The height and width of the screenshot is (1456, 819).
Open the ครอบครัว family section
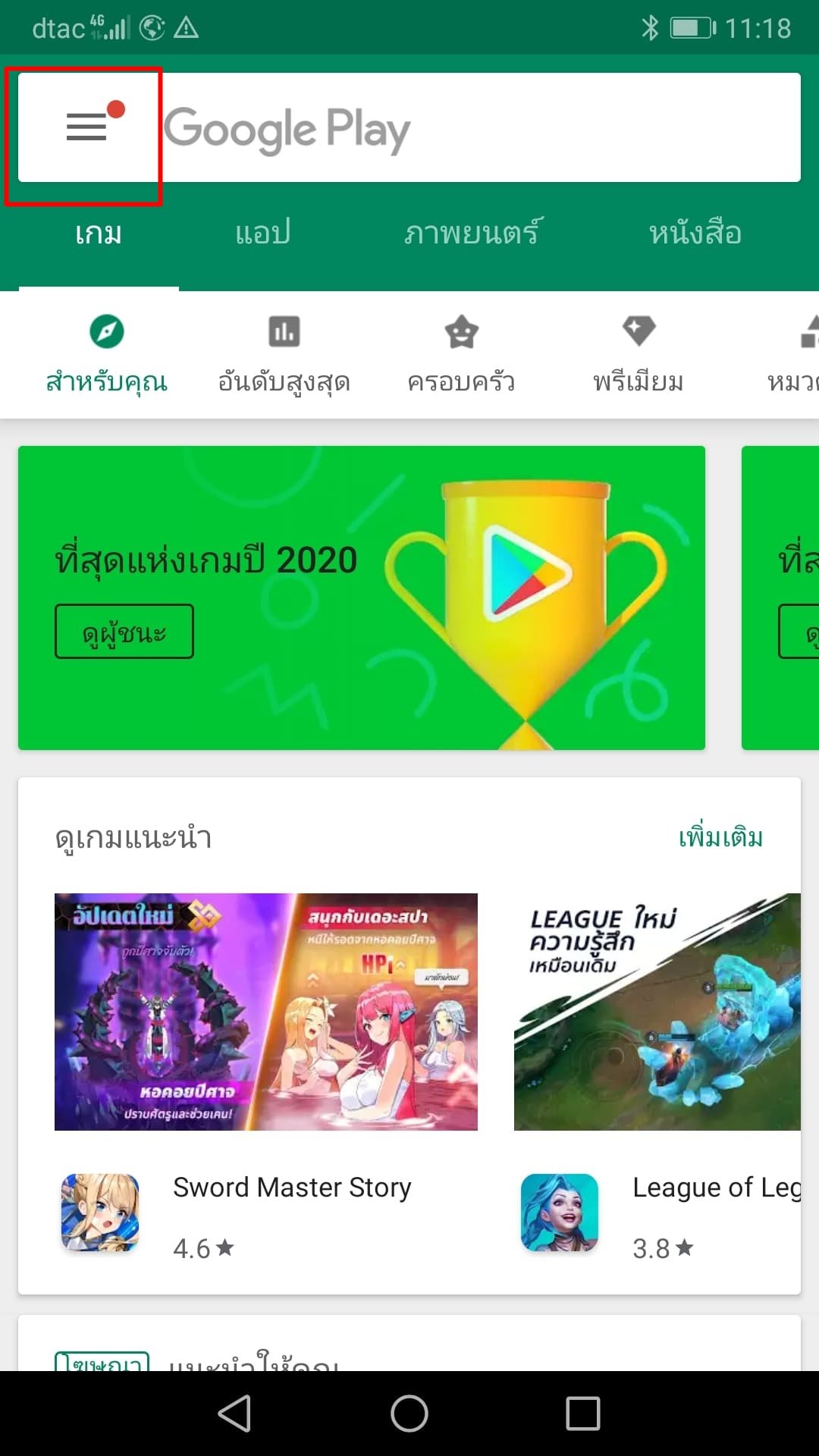(461, 355)
